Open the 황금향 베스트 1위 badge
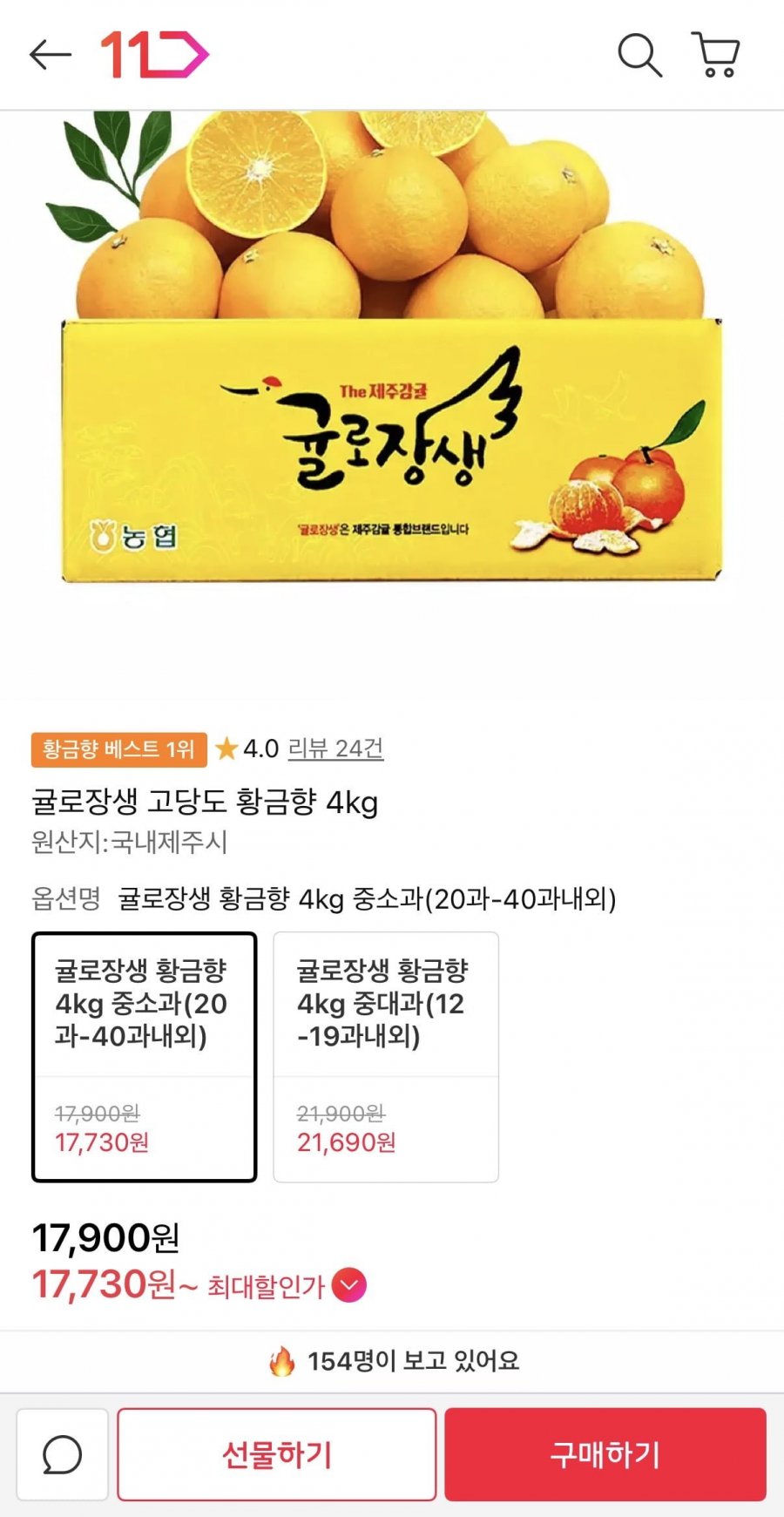The height and width of the screenshot is (1517, 784). [x=119, y=749]
